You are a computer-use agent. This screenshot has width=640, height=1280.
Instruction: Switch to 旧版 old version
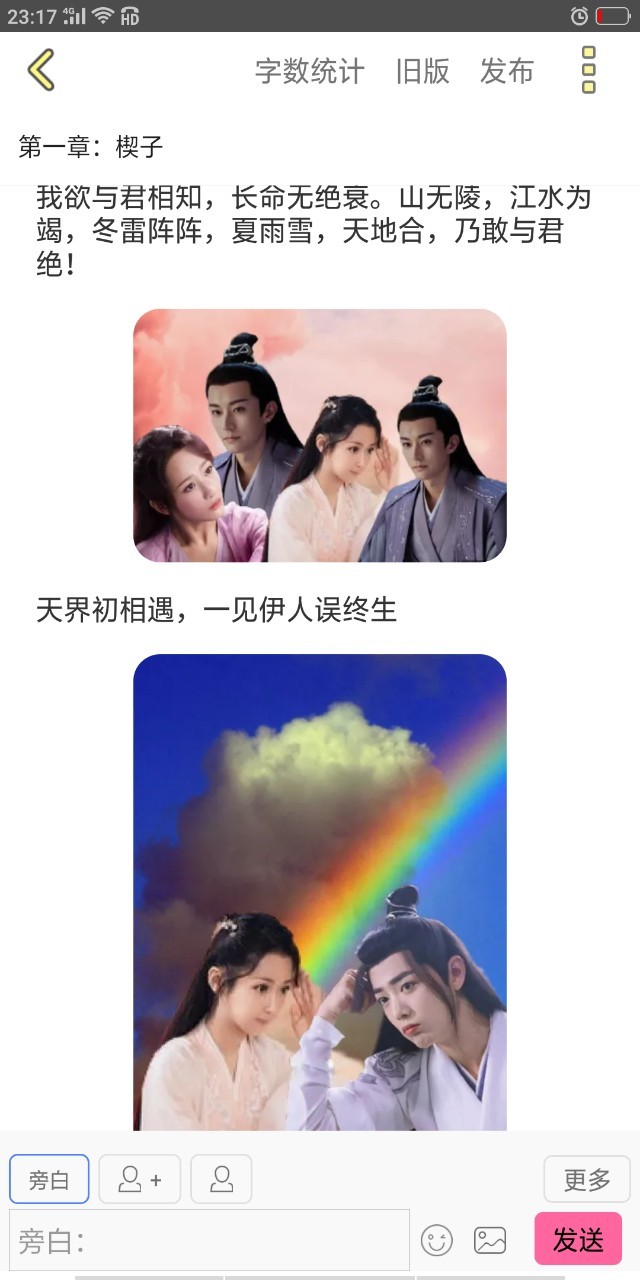pyautogui.click(x=423, y=71)
